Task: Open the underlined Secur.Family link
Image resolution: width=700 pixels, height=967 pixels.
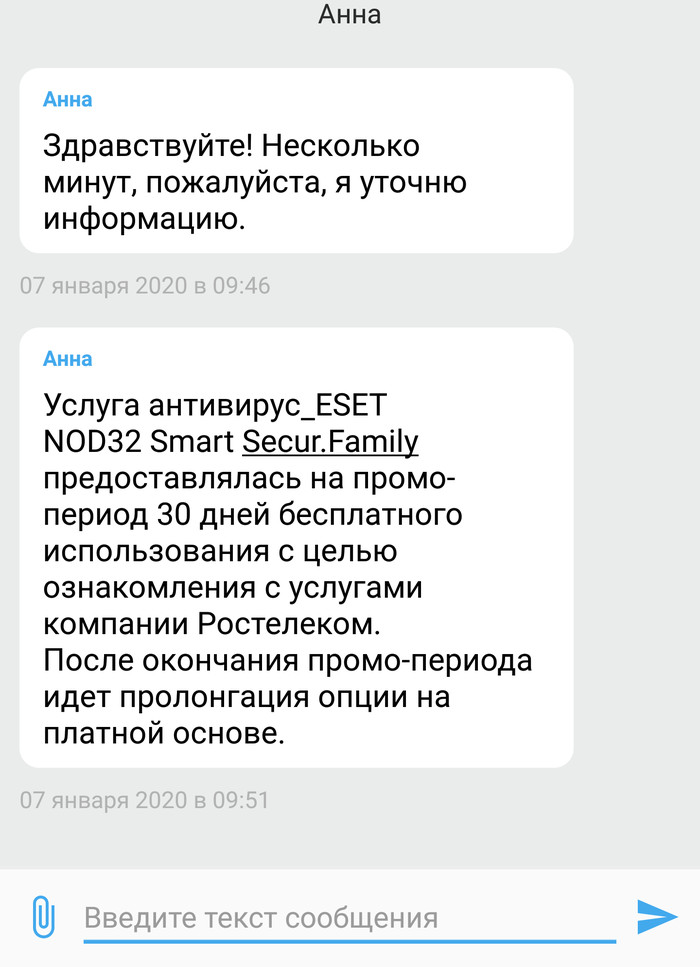Action: (331, 442)
